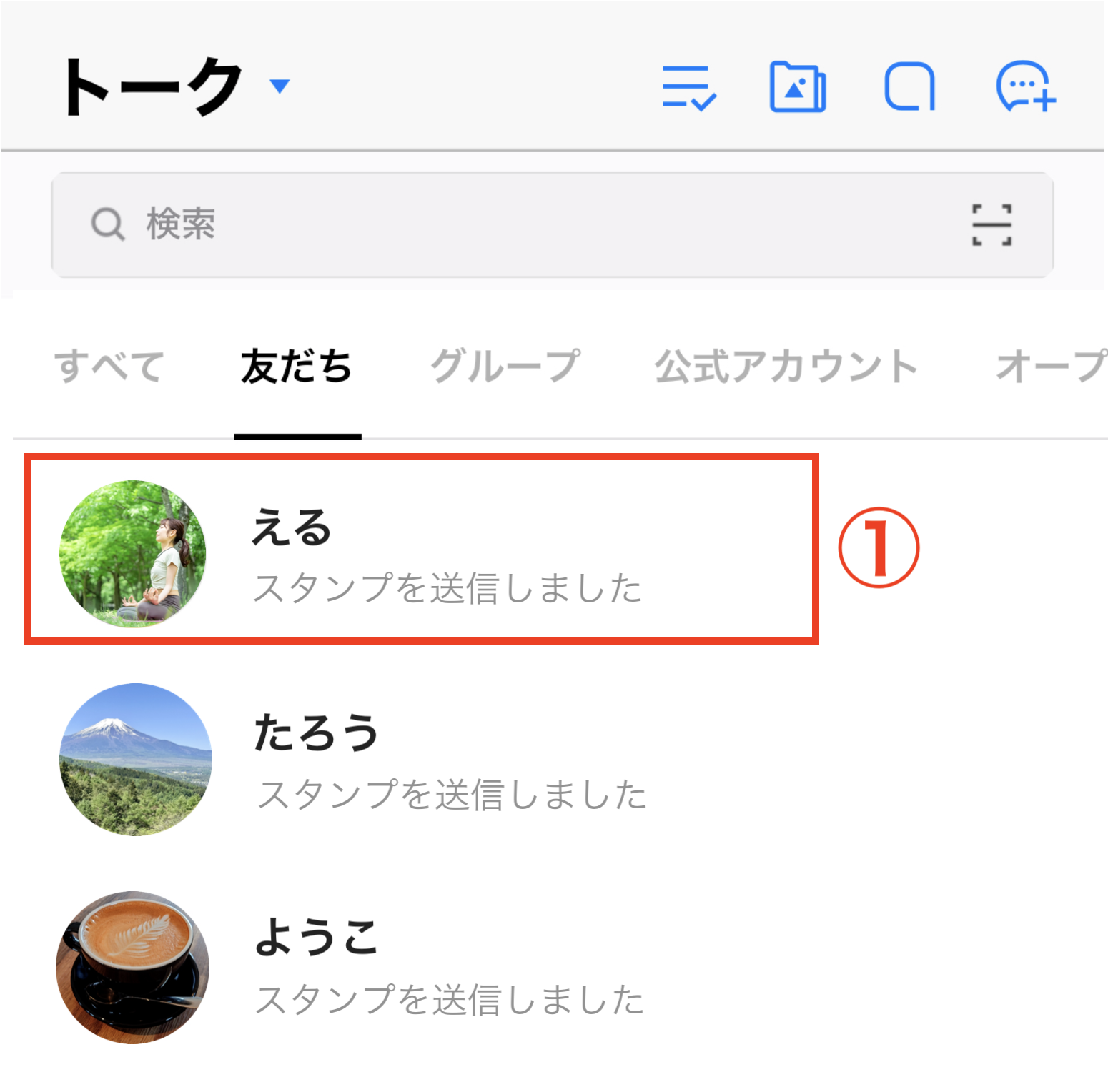The height and width of the screenshot is (1092, 1108).
Task: Expand the トーク dropdown arrow
Action: pos(280,86)
